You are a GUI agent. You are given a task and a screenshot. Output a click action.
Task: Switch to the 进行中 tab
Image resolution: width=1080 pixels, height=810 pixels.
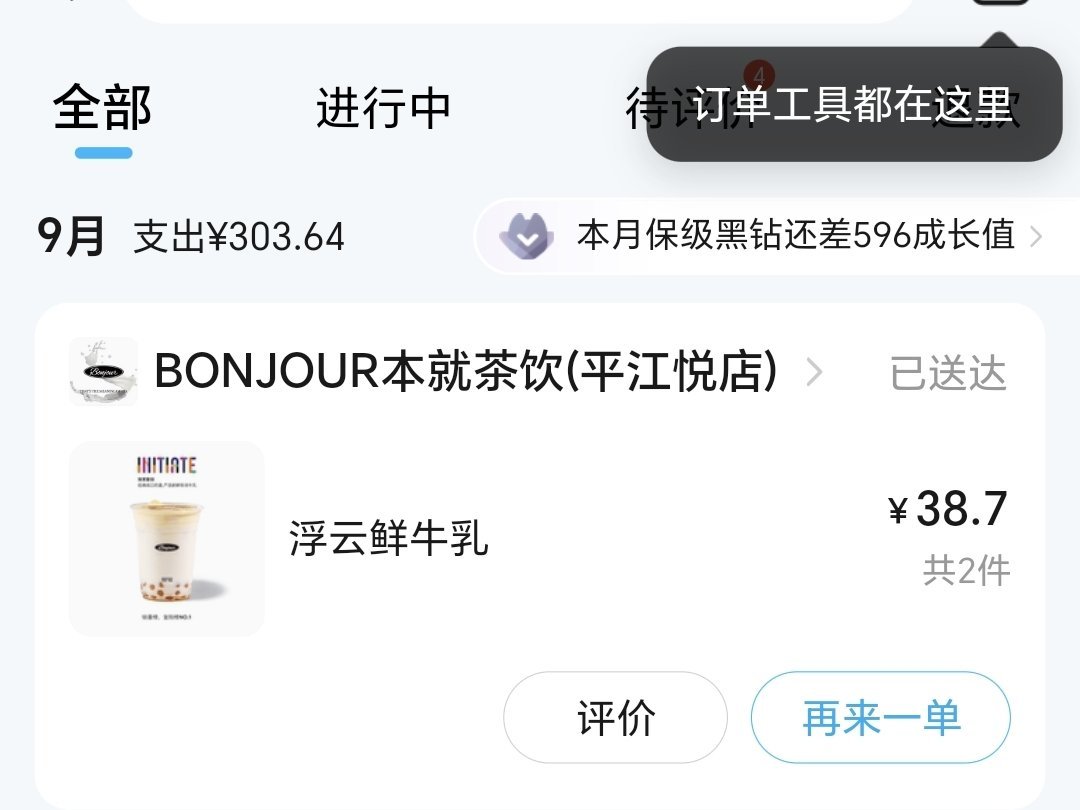383,108
